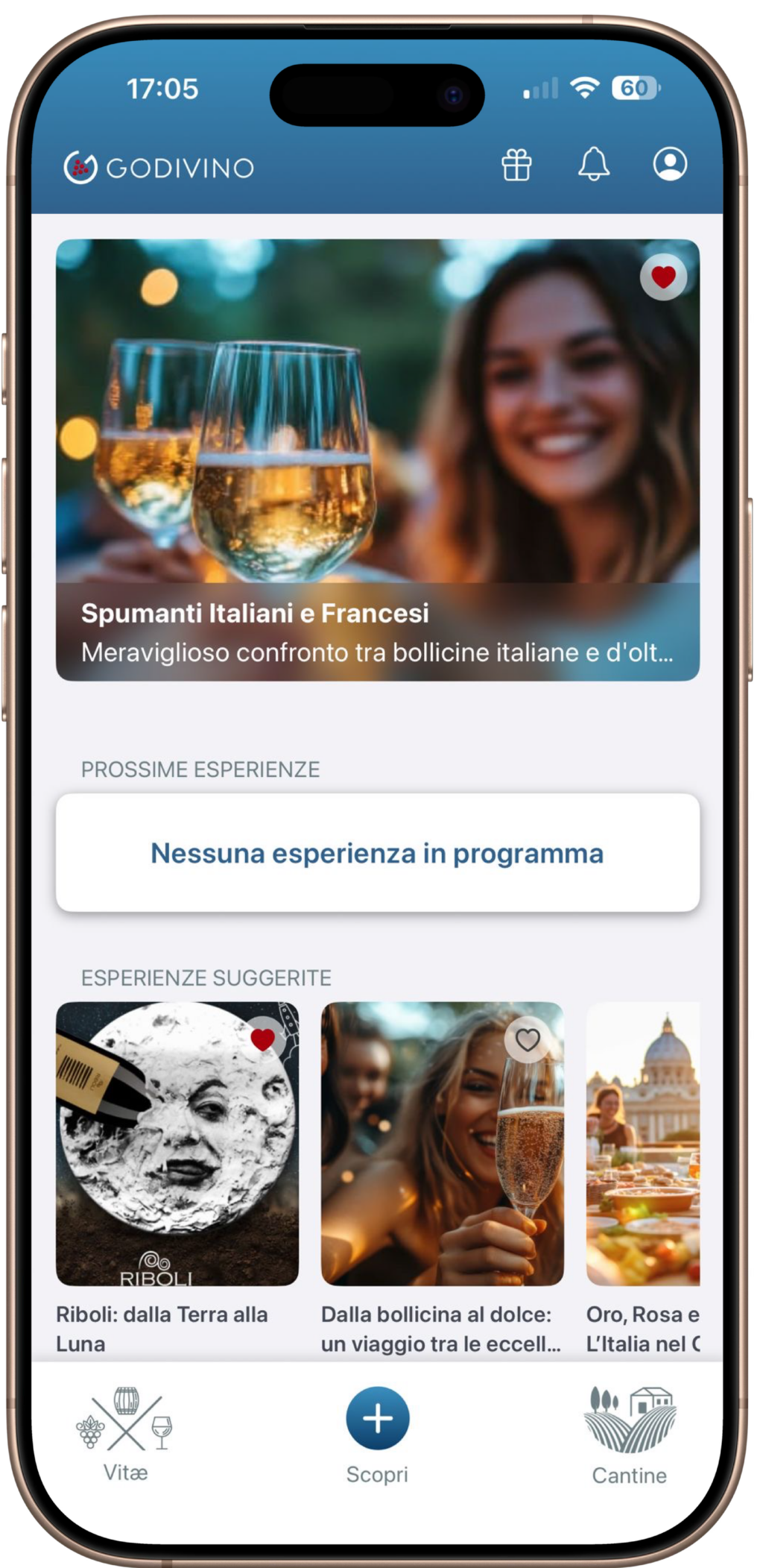763x1568 pixels.
Task: Like Dalla bollicina al dolce card
Action: (528, 1039)
